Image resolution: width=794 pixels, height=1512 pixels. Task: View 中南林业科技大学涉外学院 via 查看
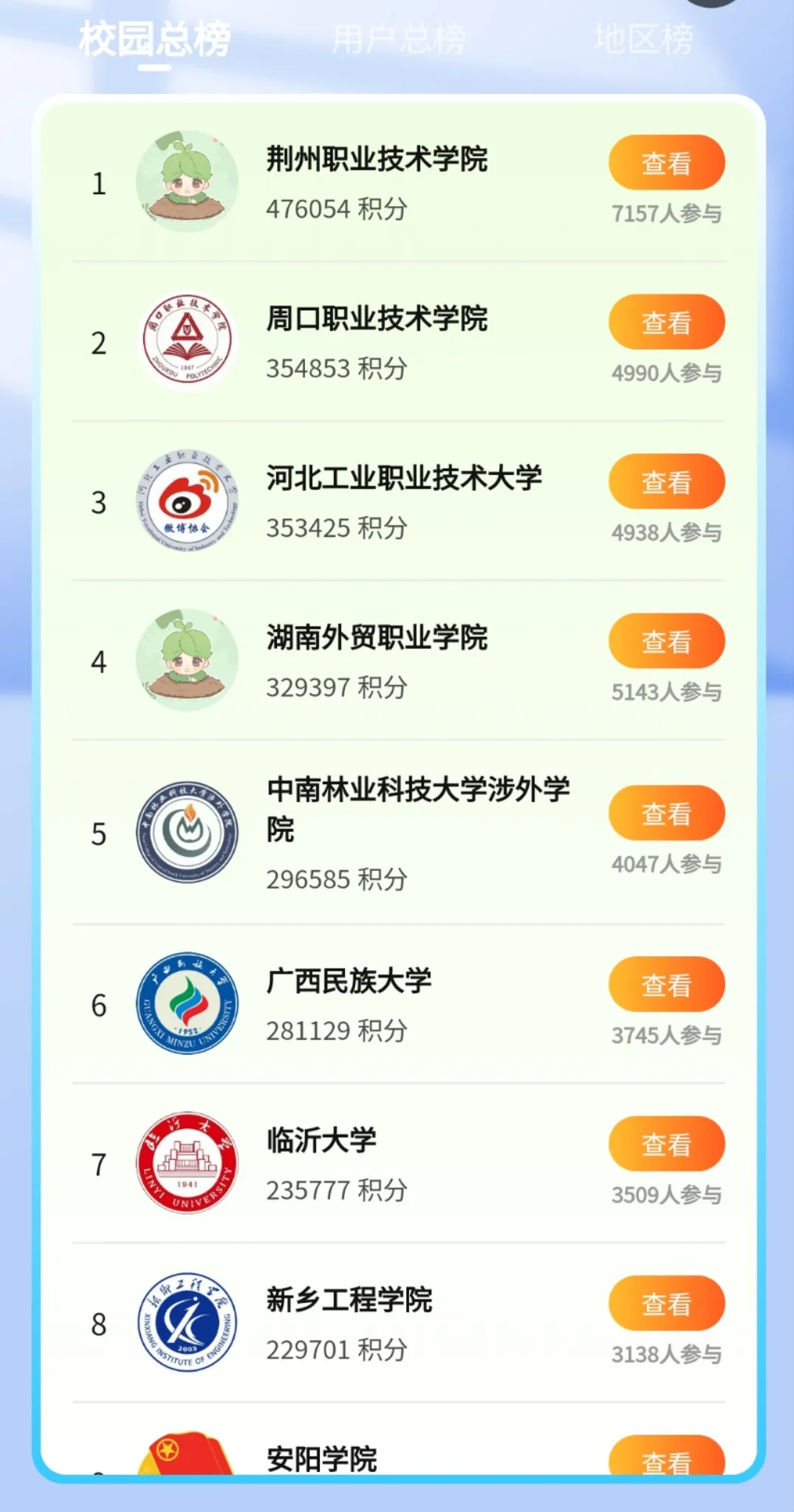coord(666,813)
